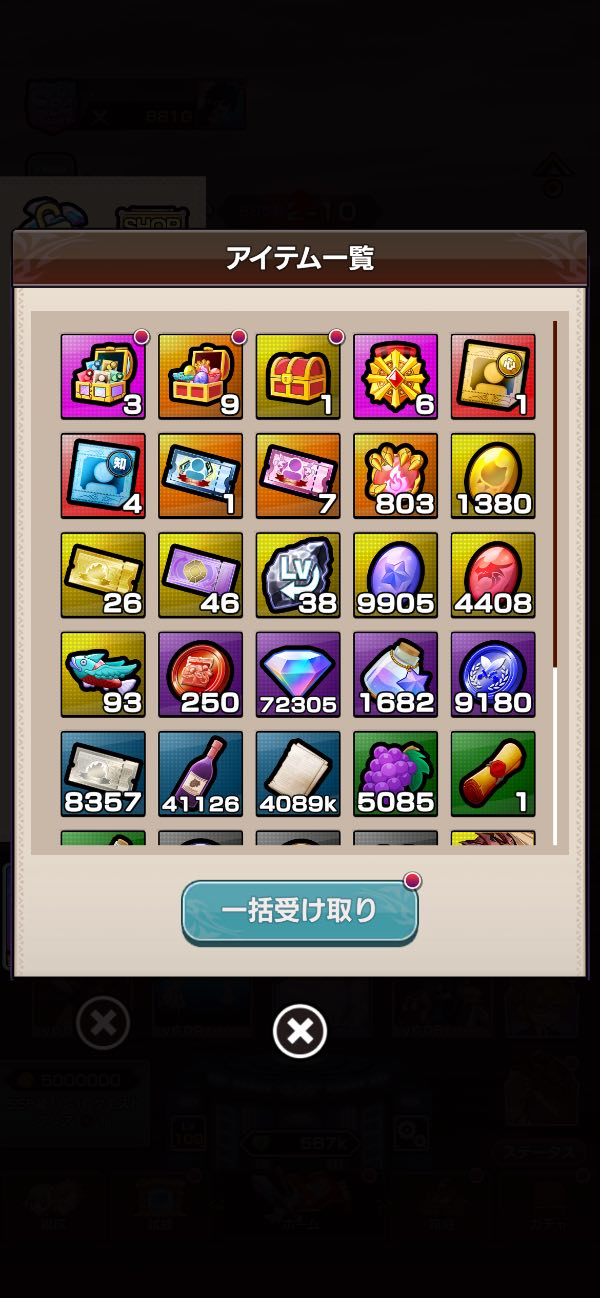This screenshot has width=600, height=1298.
Task: Open the gold ticket item showing 26
Action: click(103, 574)
